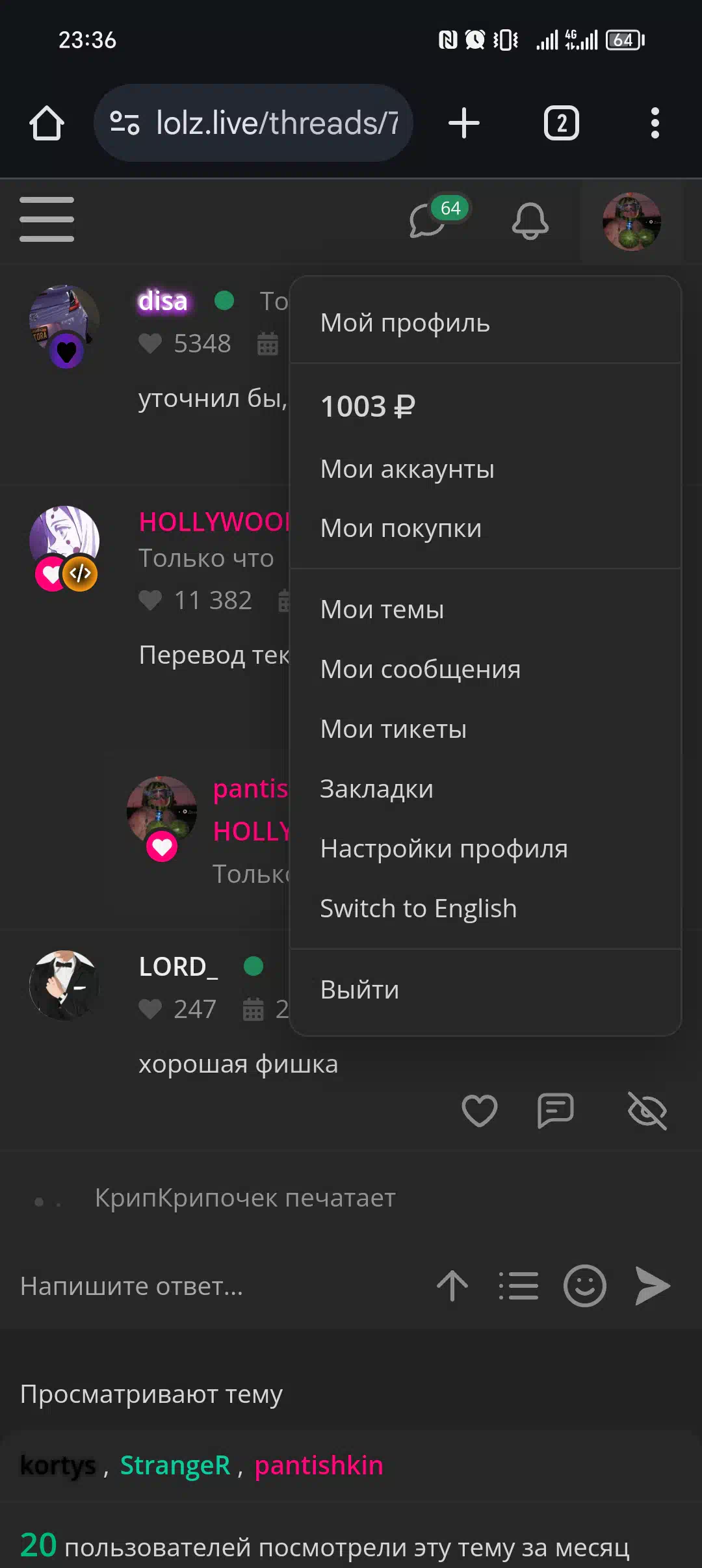
Task: Open the hamburger drawer menu
Action: (47, 220)
